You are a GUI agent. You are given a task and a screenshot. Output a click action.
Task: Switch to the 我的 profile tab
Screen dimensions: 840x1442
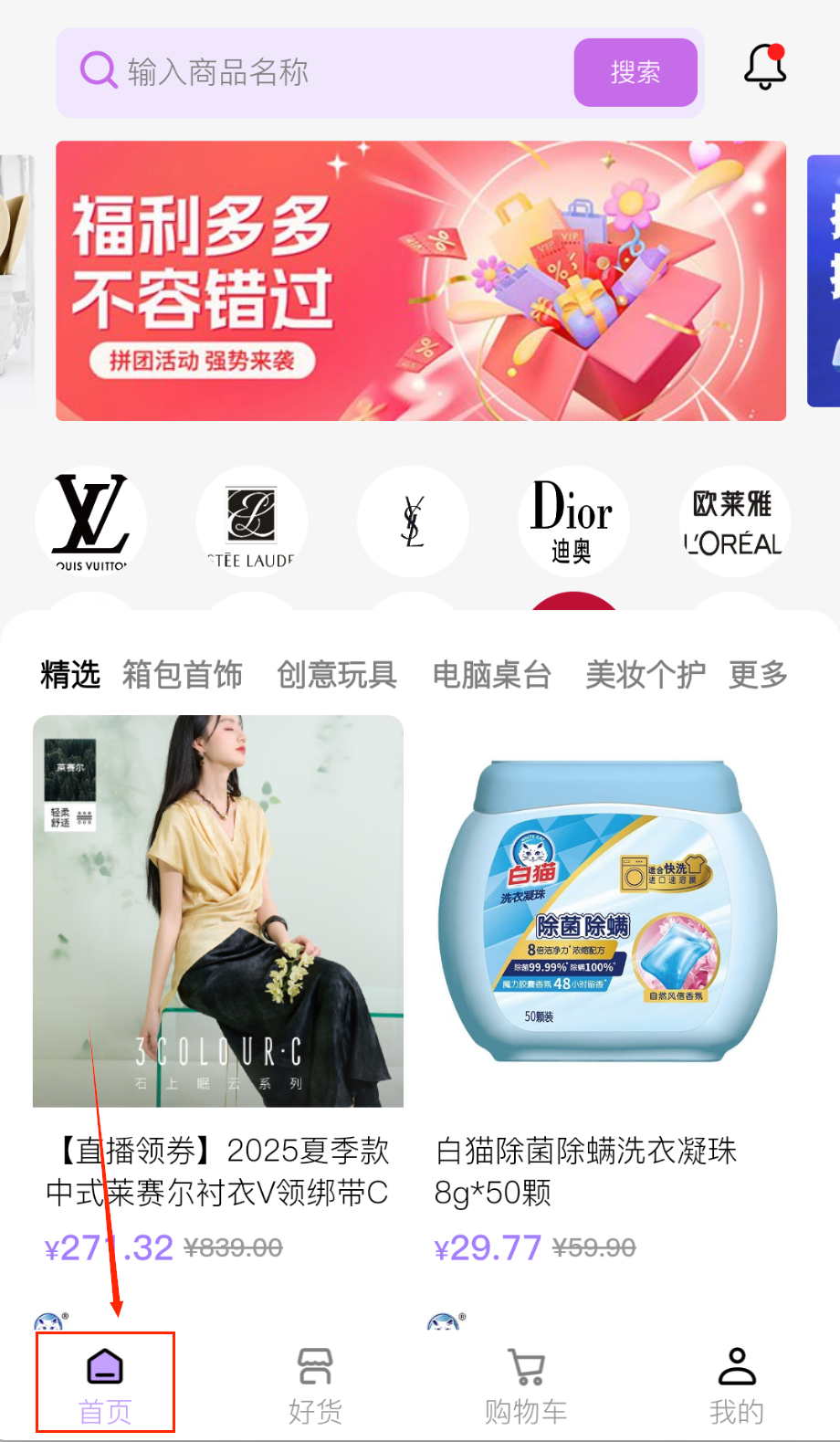coord(737,1384)
